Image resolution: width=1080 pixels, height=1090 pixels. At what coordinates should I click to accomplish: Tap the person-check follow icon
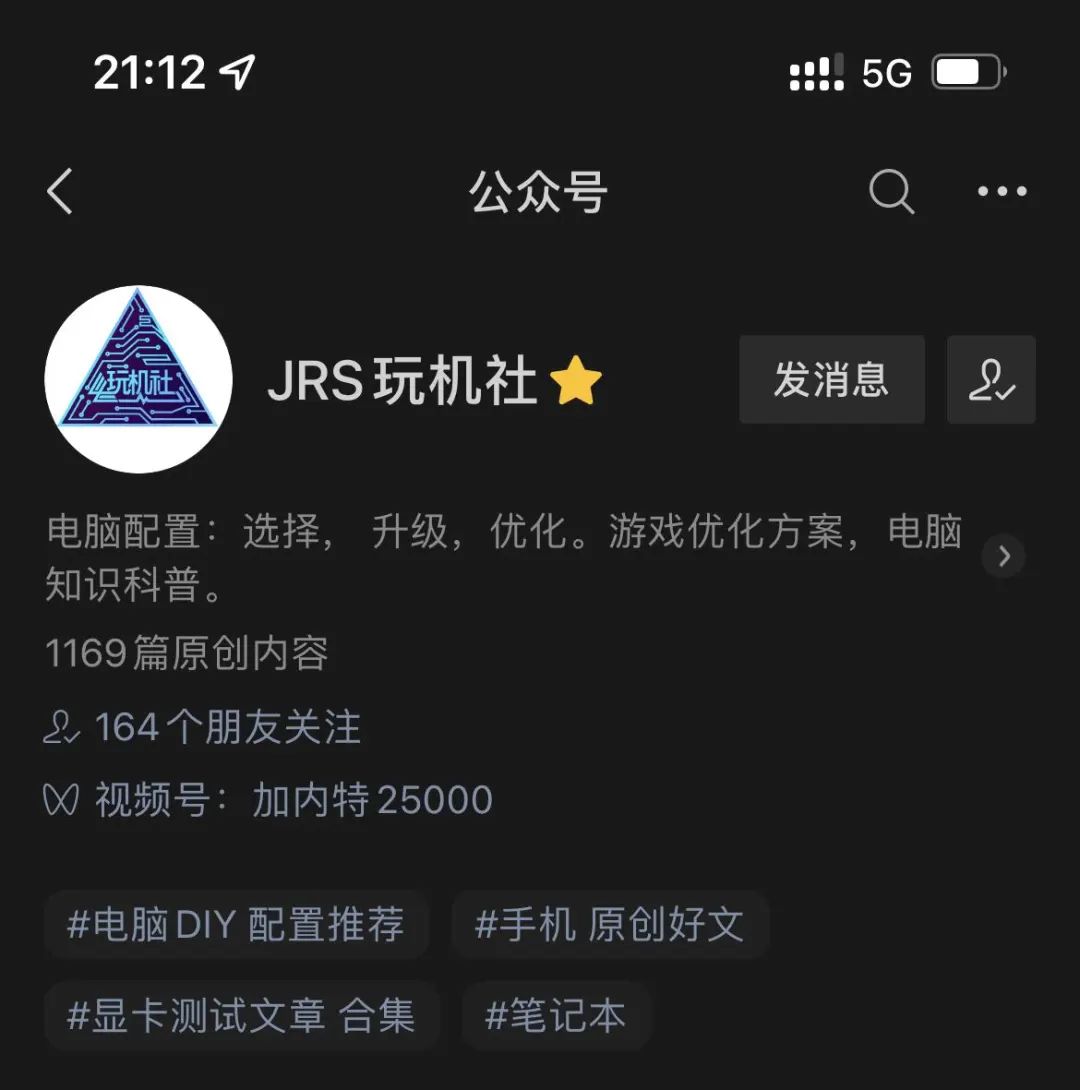[990, 380]
